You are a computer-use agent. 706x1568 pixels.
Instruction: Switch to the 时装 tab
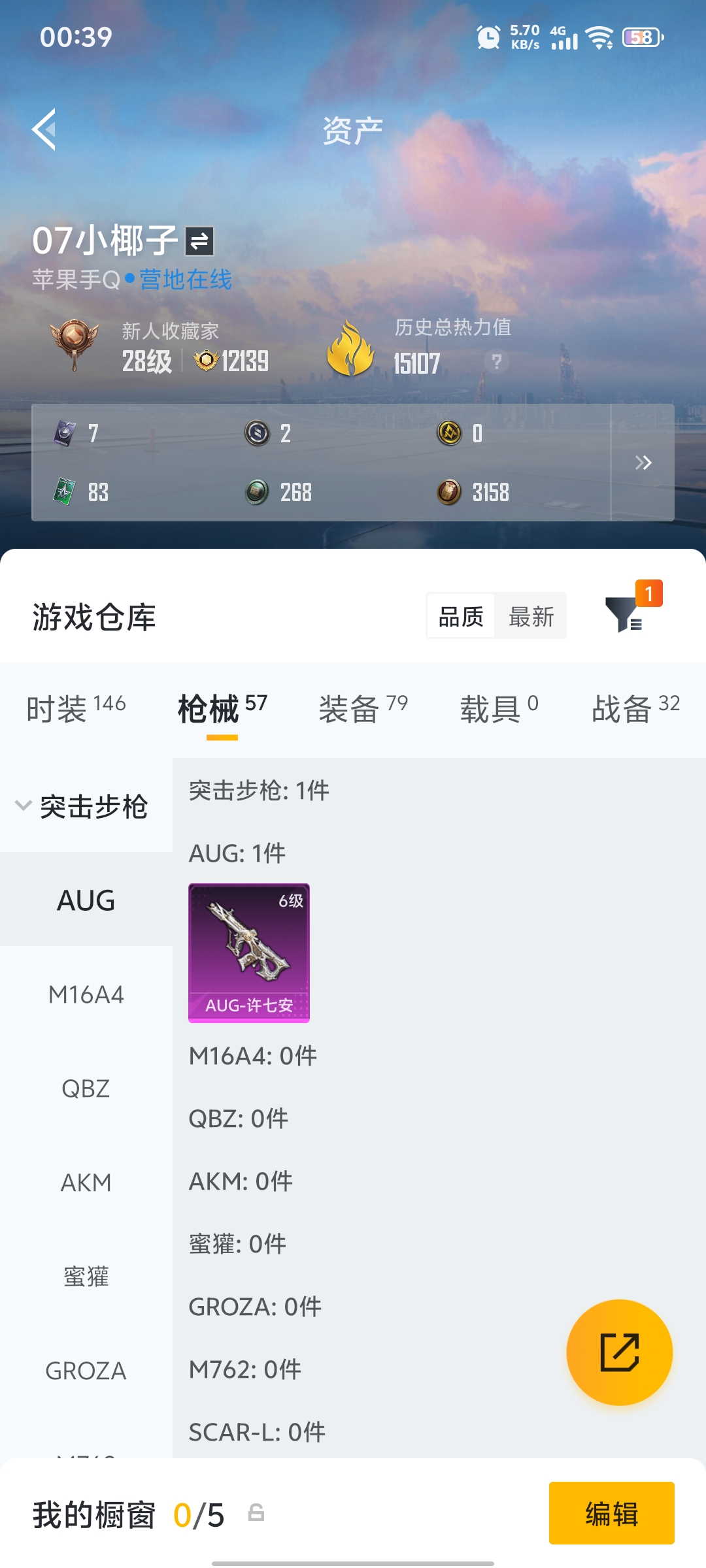(x=76, y=709)
